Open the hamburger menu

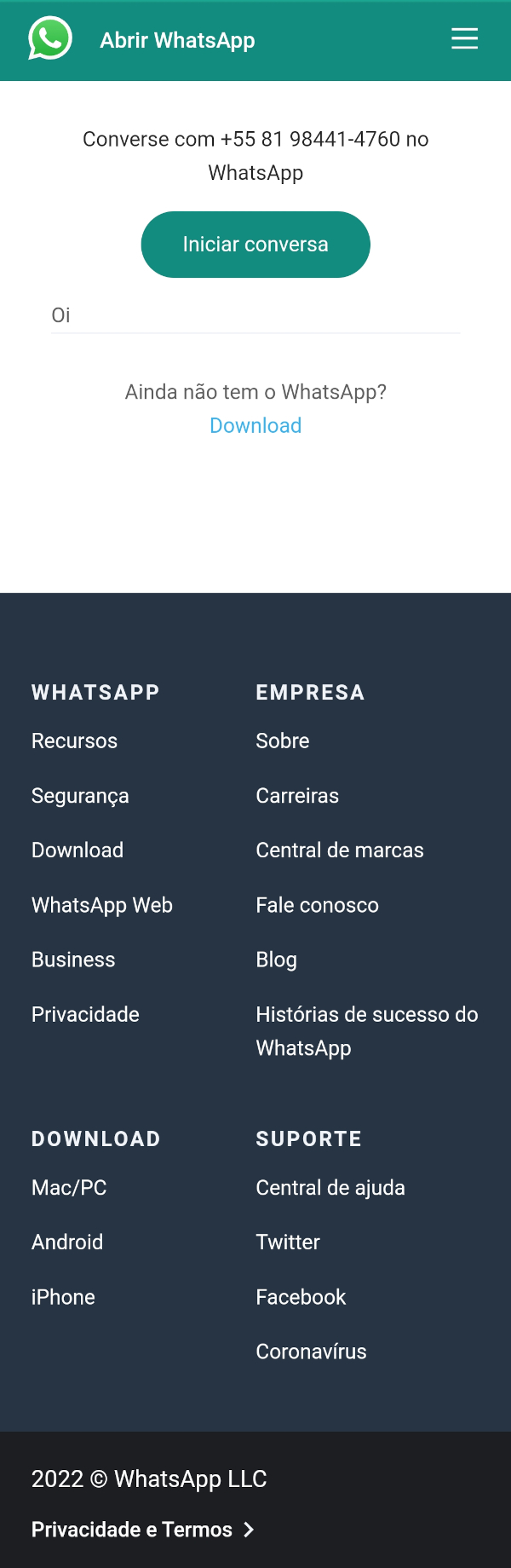[464, 39]
